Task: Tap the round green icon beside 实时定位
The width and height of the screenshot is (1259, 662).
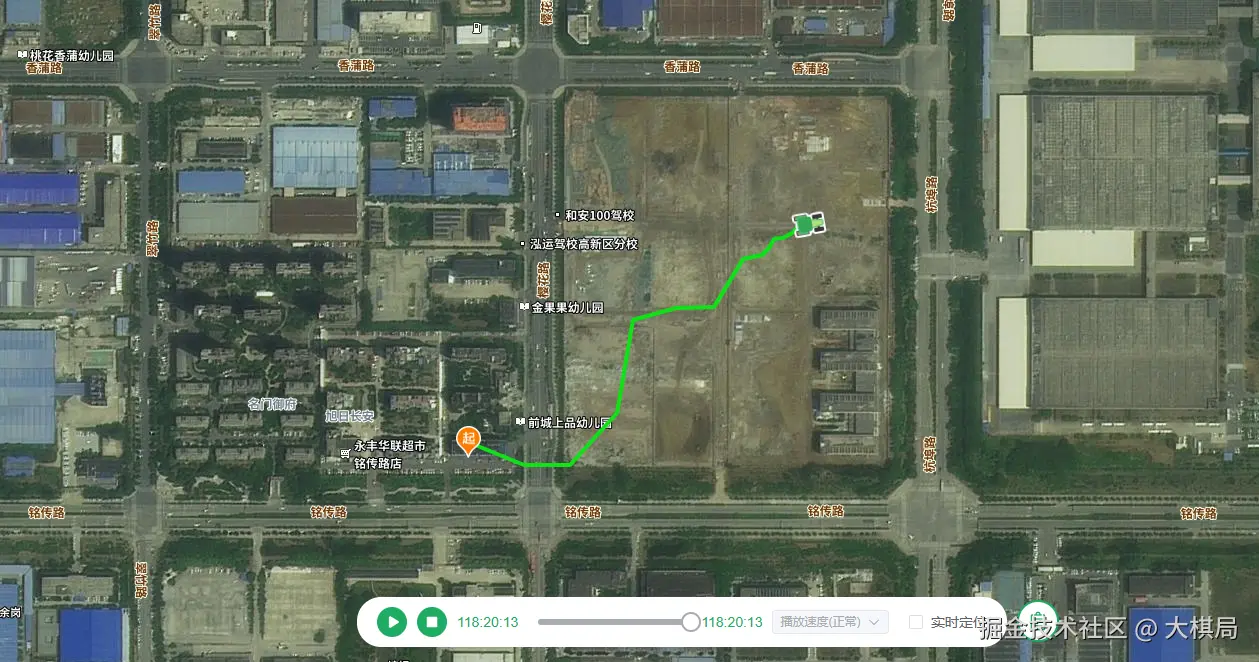Action: pos(1038,620)
